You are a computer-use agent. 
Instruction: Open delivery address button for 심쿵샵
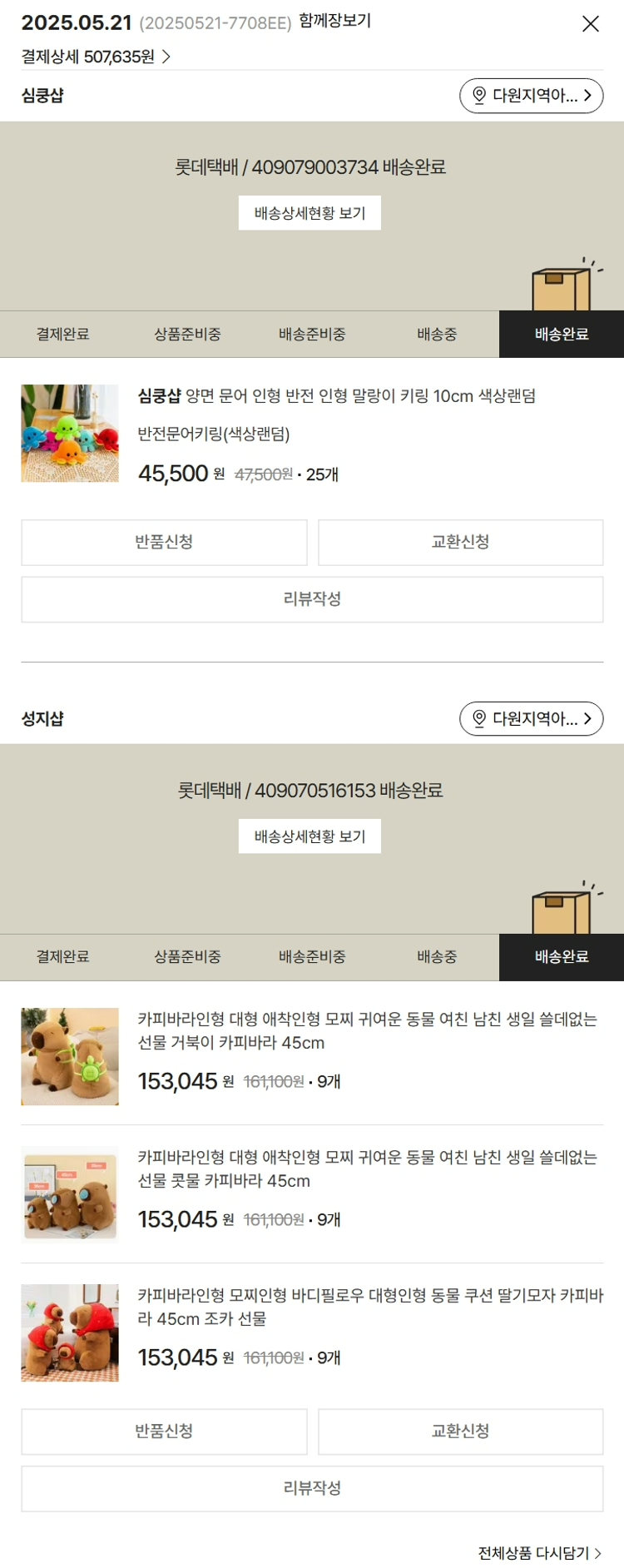[x=531, y=96]
